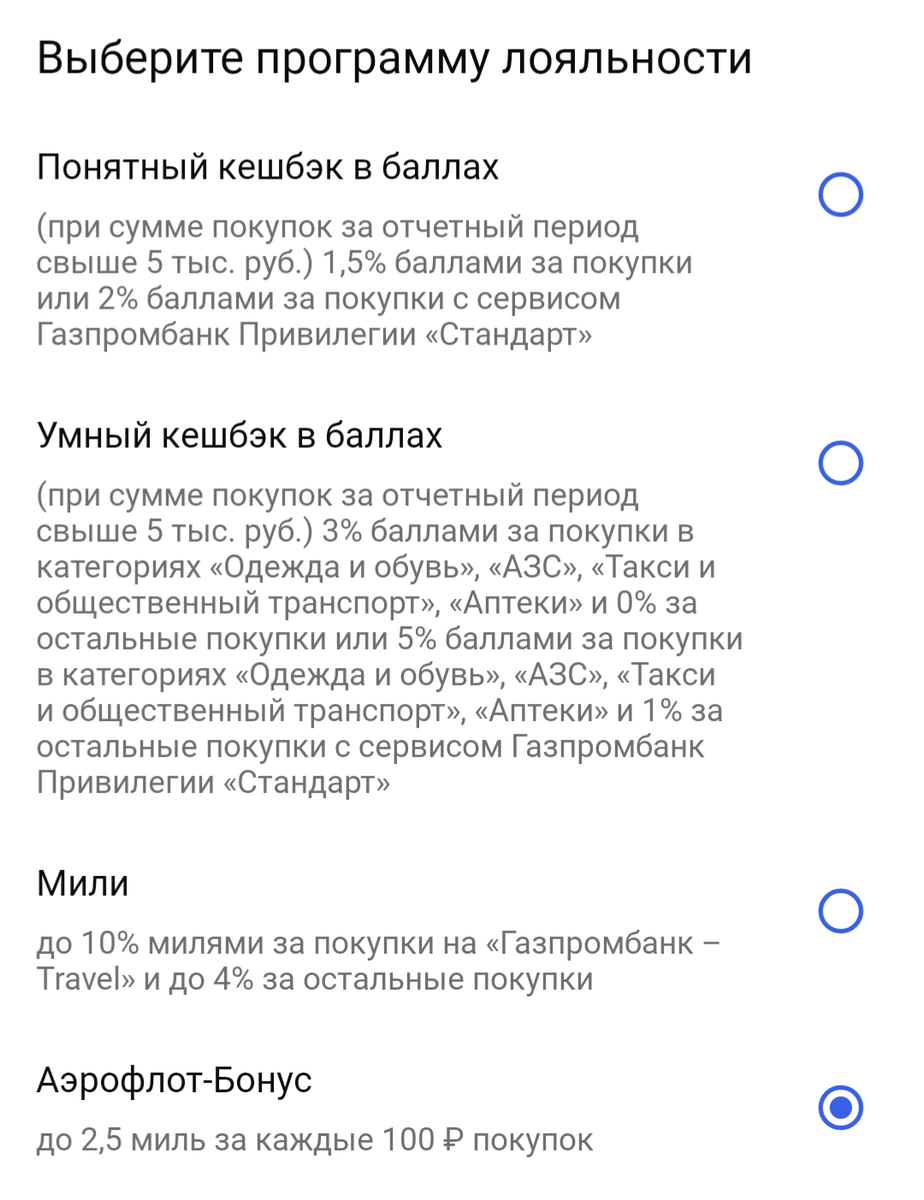Choose the currently selected Аэрофлот-Бонус program
Viewport: 924px width, 1200px height.
click(x=841, y=1107)
